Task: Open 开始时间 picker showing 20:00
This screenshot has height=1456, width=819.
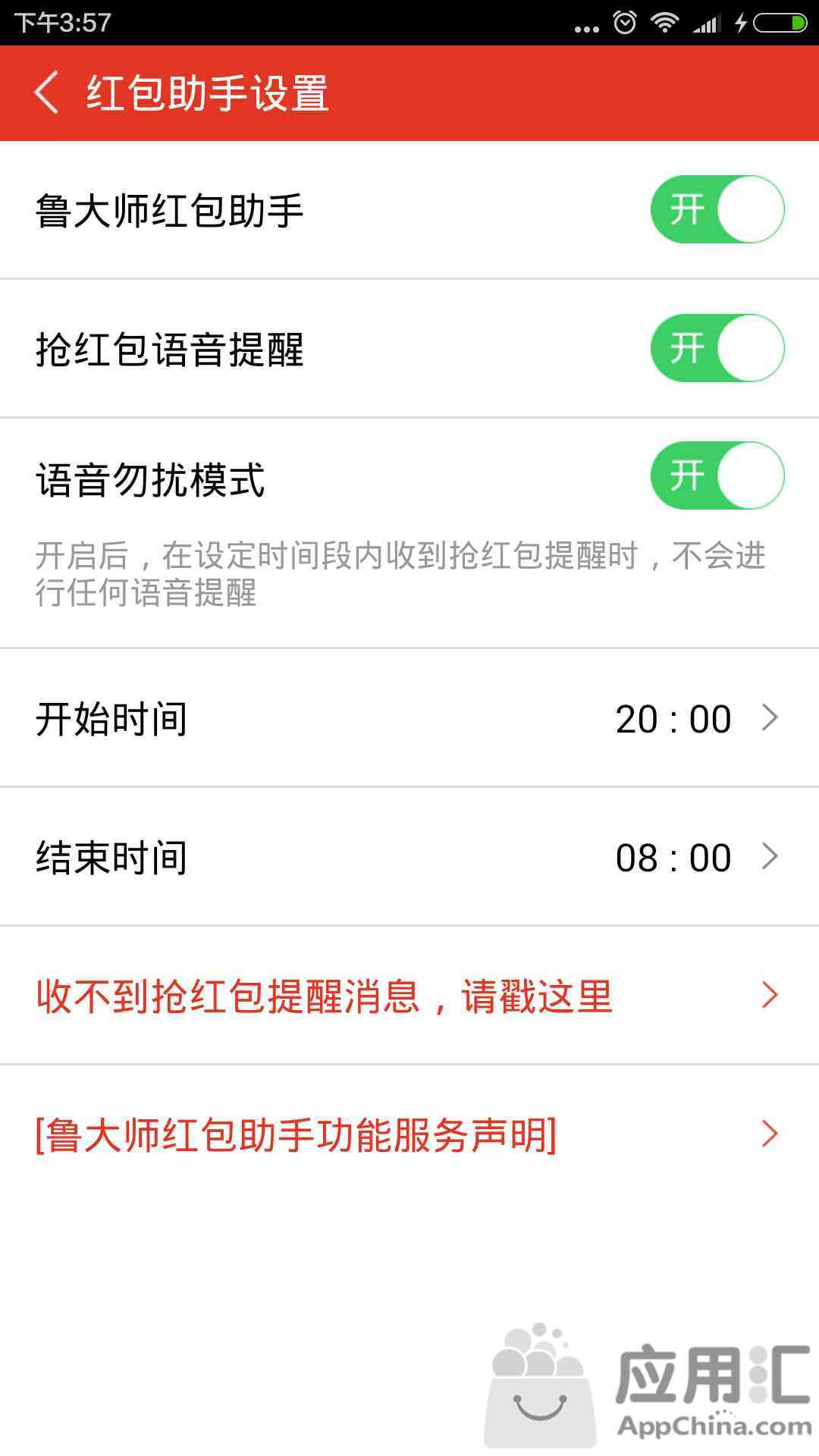Action: [x=409, y=718]
